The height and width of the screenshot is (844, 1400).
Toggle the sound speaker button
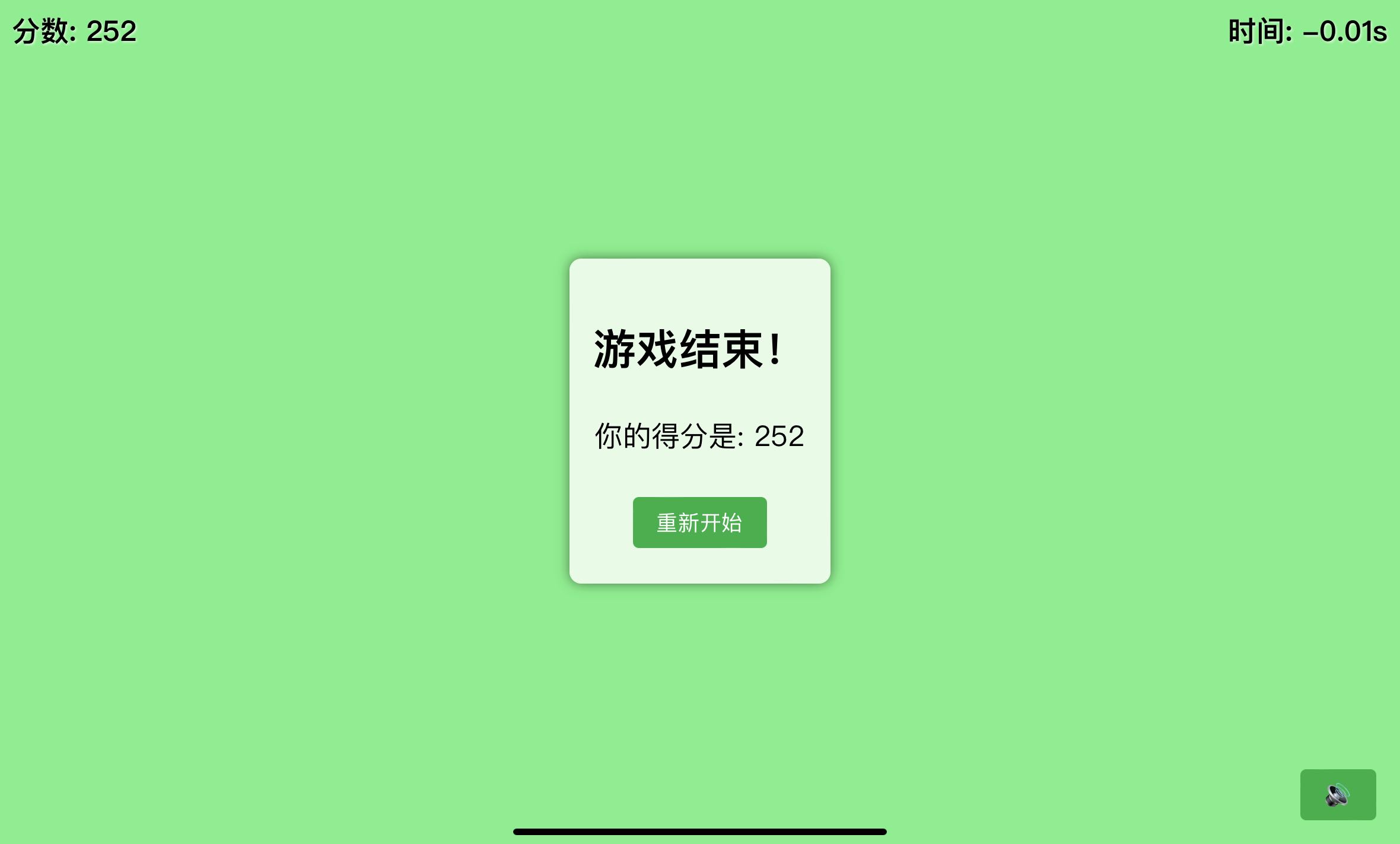click(1338, 794)
